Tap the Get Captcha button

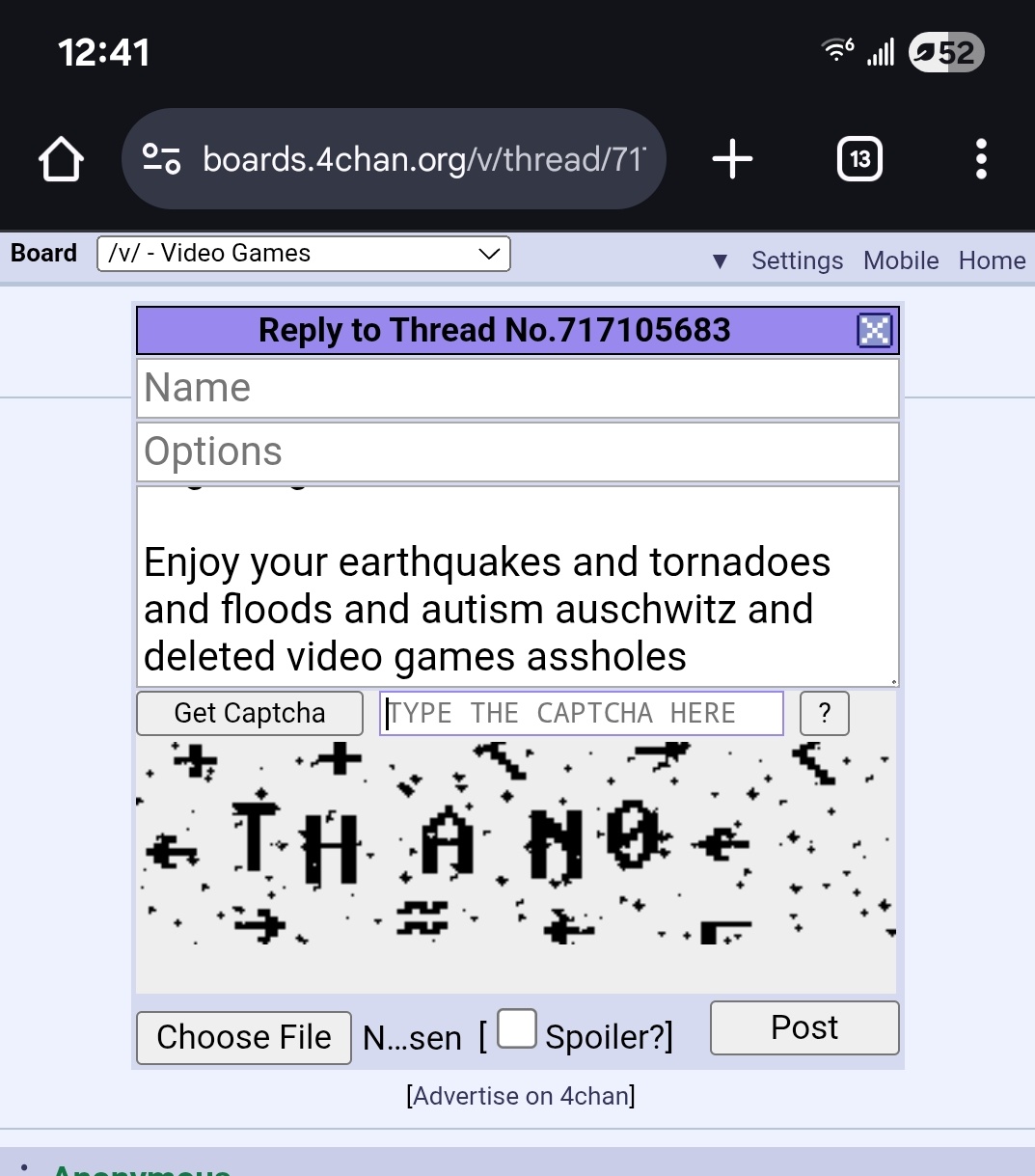coord(250,713)
